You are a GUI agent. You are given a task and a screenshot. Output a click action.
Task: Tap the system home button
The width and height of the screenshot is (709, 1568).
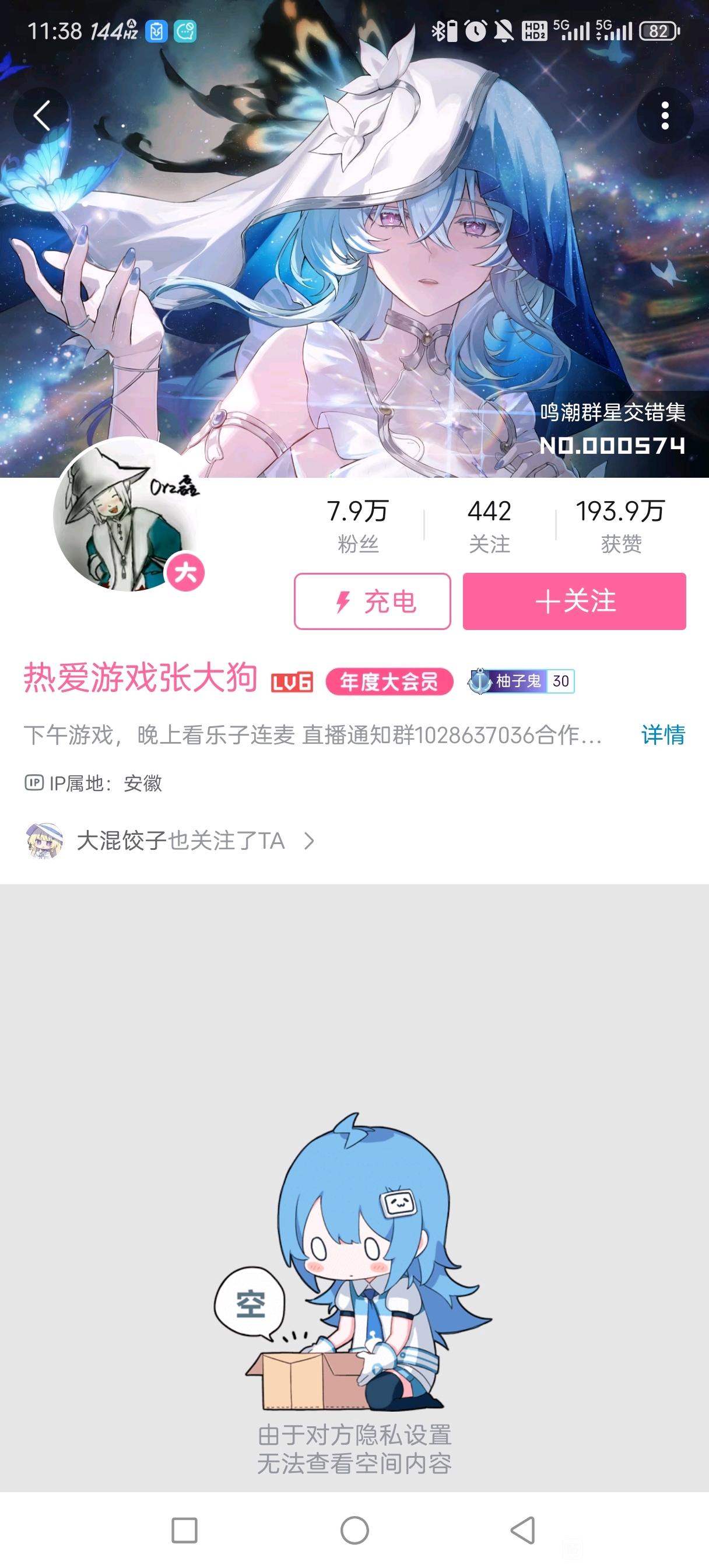[354, 1529]
